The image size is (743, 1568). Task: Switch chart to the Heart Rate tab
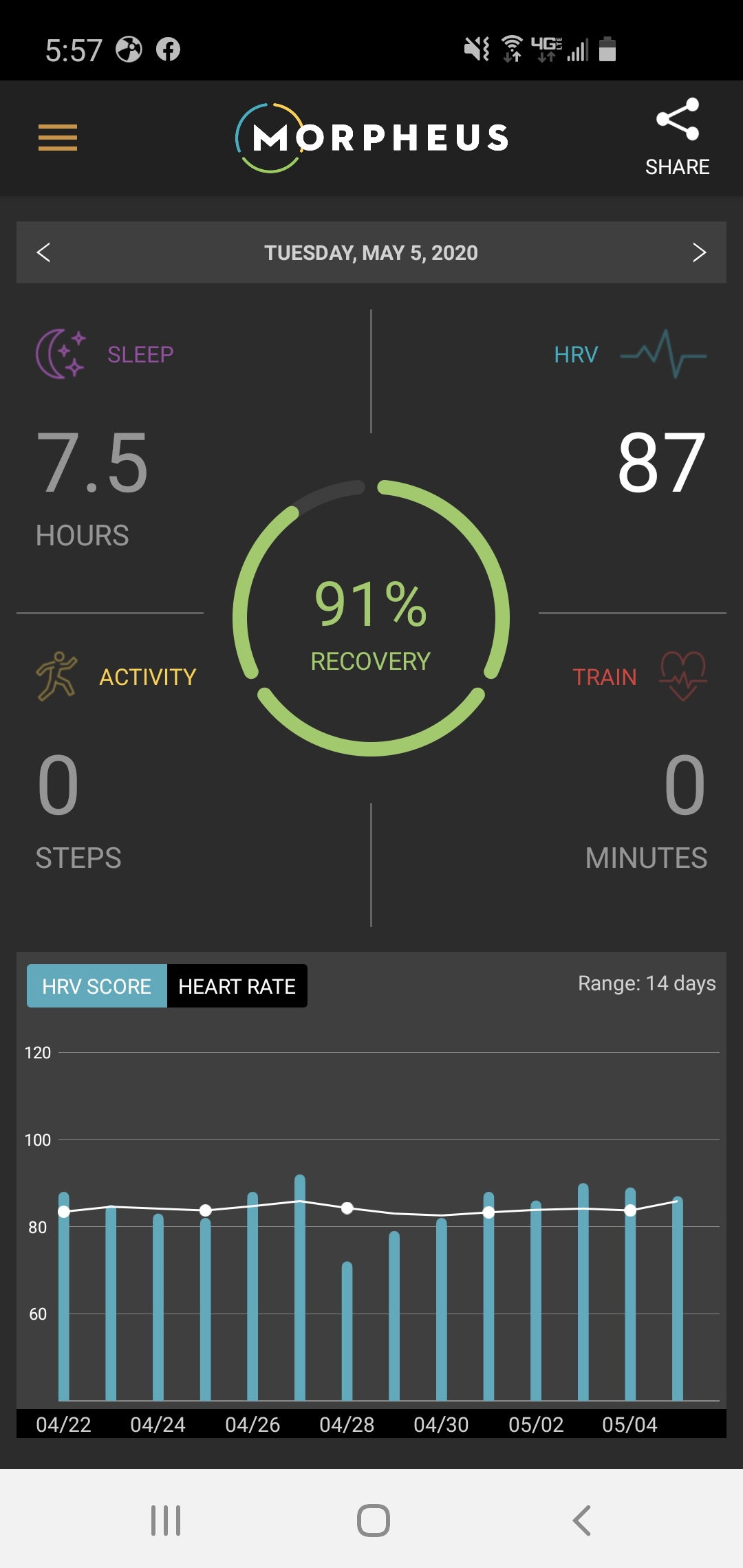237,986
